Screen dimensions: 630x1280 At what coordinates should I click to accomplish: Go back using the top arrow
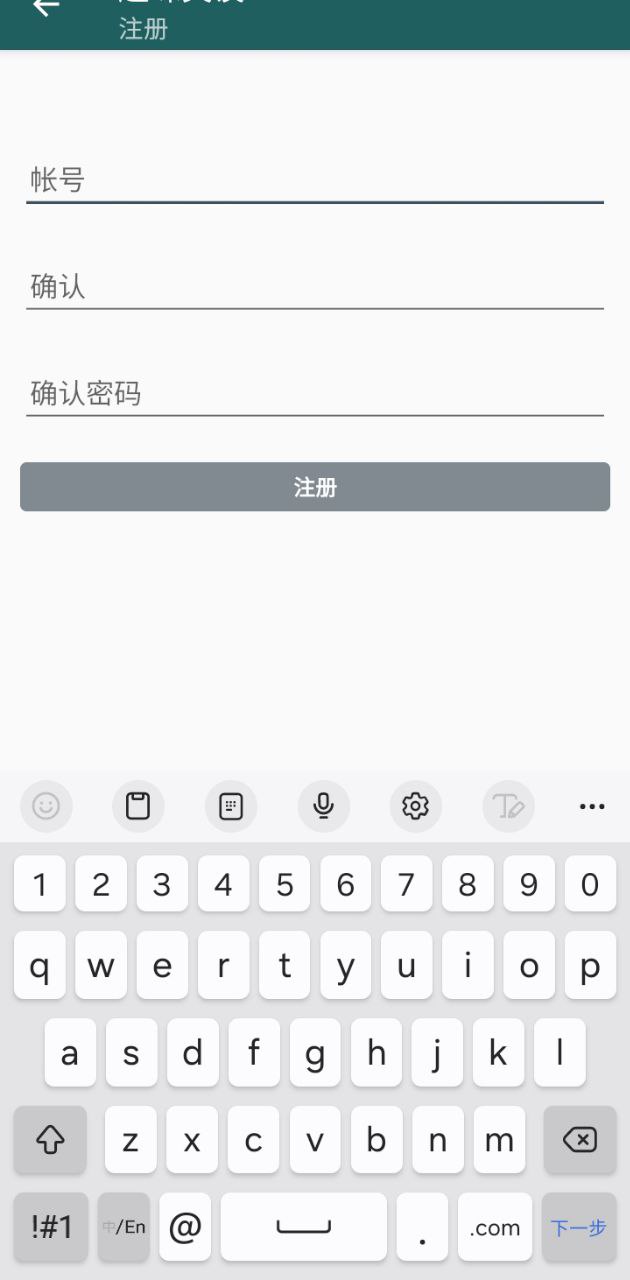45,8
